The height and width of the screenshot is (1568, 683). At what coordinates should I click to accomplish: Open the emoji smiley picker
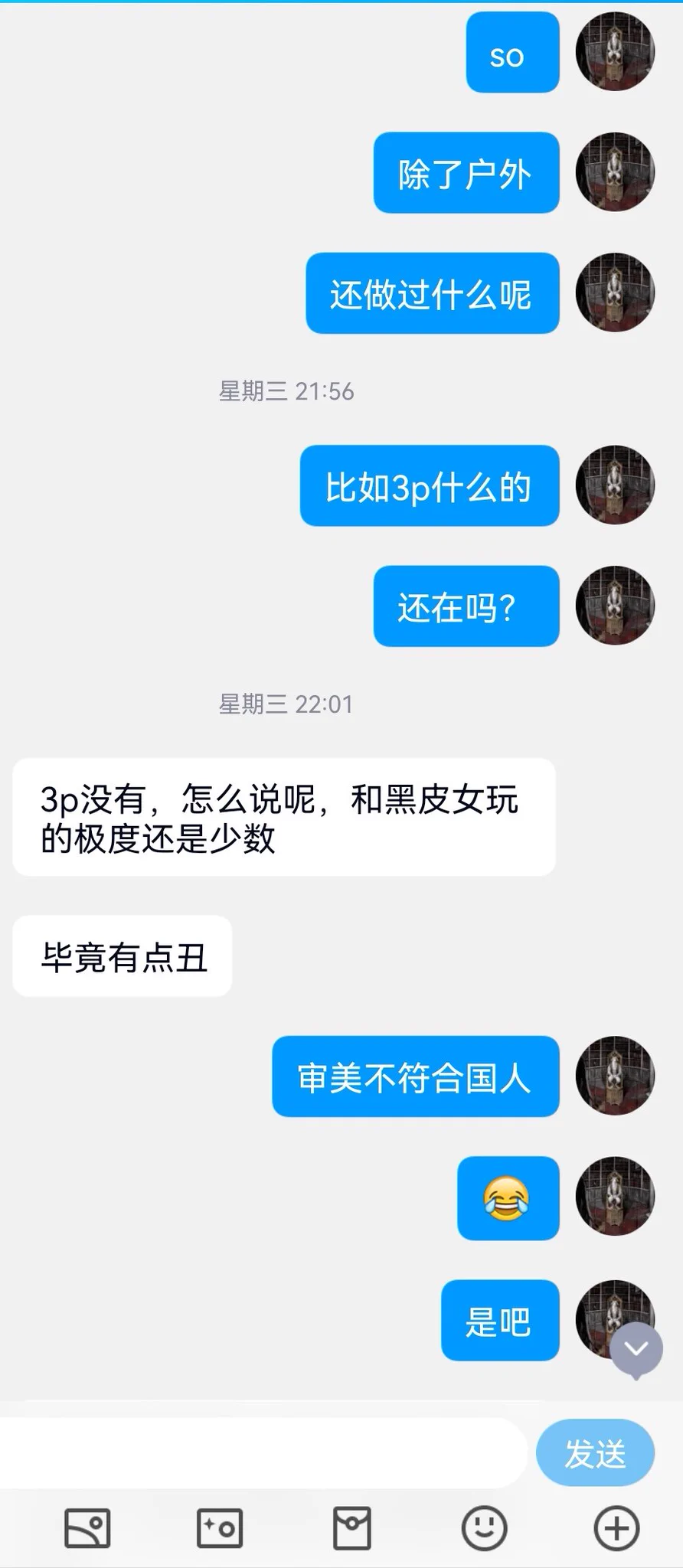484,1528
